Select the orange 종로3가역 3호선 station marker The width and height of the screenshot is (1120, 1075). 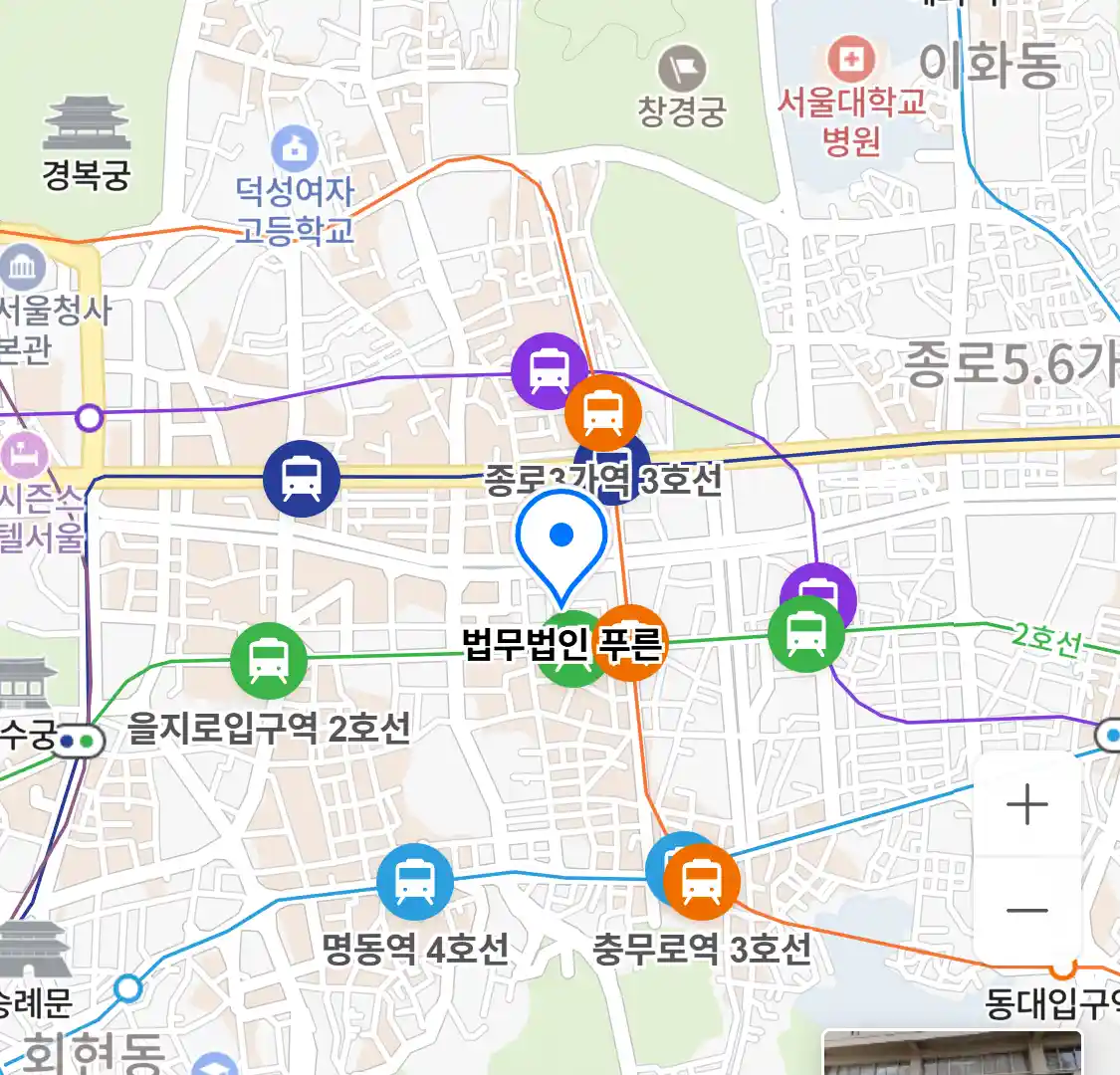(x=602, y=412)
